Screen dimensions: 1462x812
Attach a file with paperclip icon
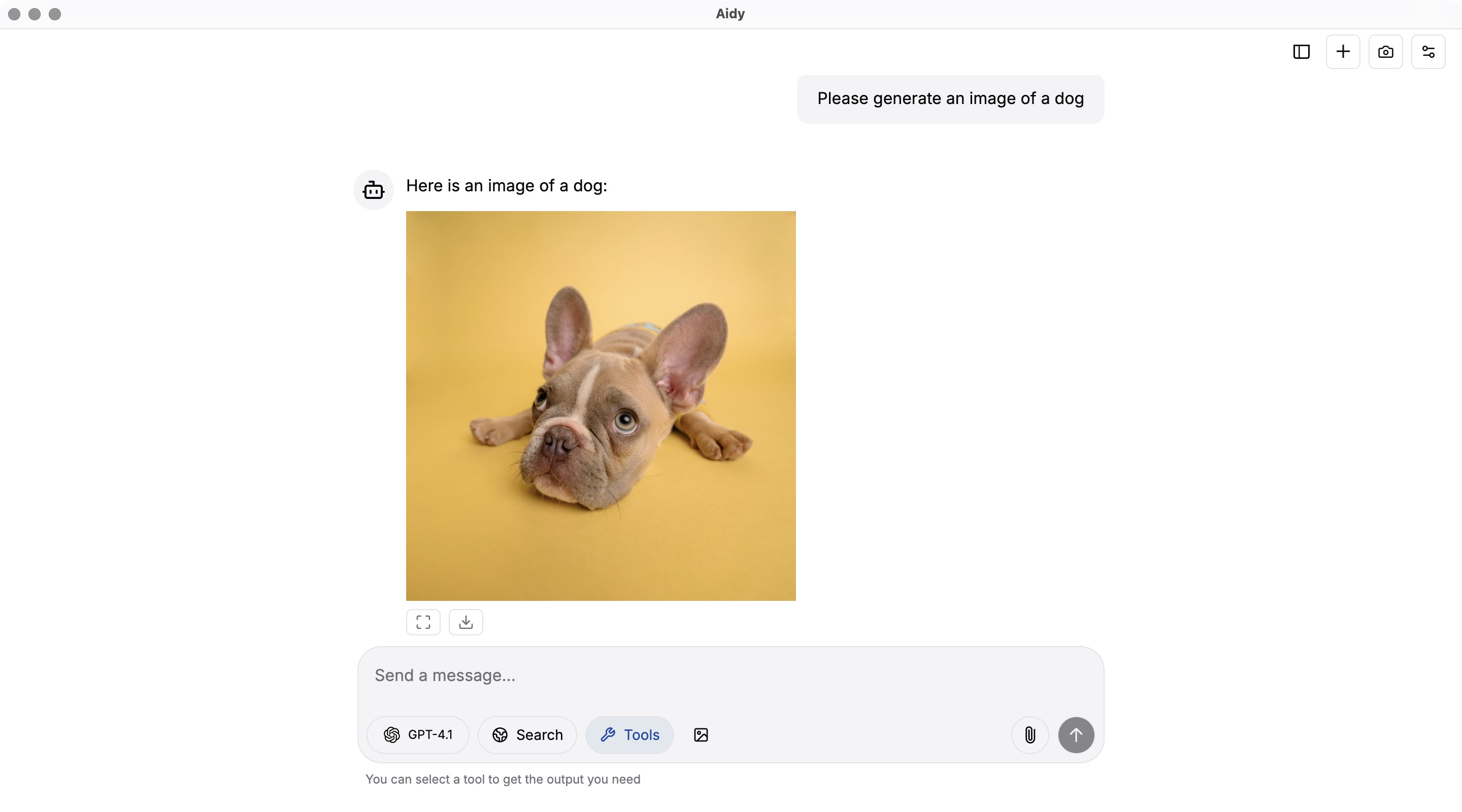tap(1029, 735)
